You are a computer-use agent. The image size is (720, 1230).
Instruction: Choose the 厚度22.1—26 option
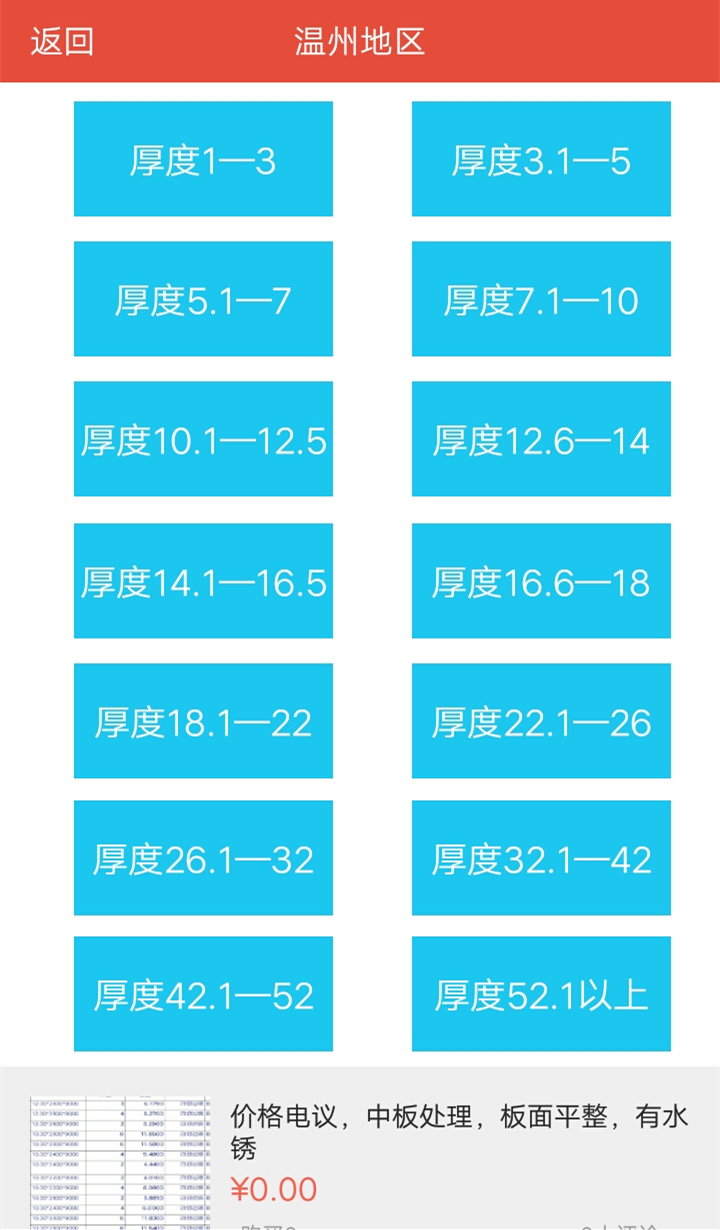click(x=541, y=721)
